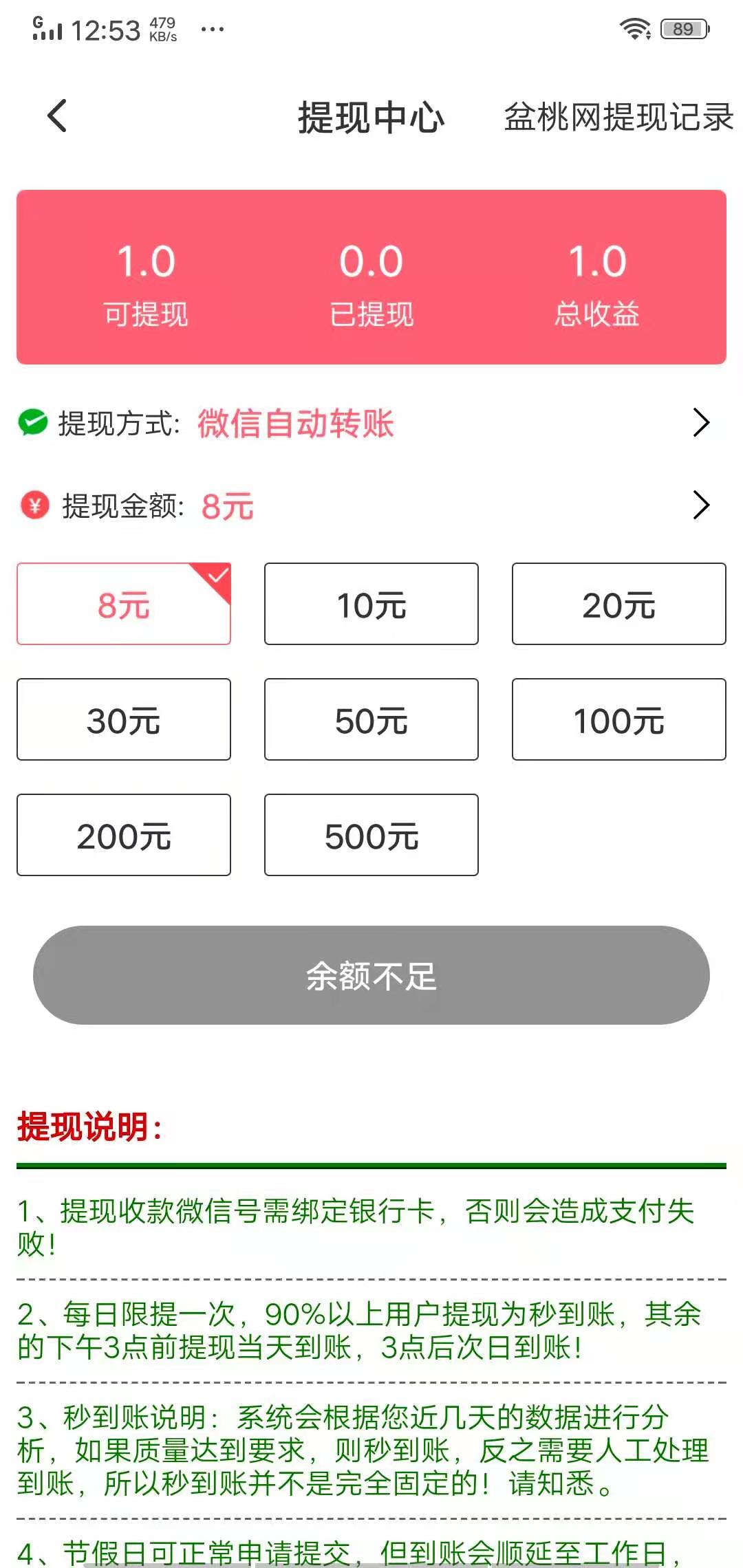The width and height of the screenshot is (743, 1568).
Task: Click the WeChat icon next to 提现方式
Action: (x=33, y=424)
